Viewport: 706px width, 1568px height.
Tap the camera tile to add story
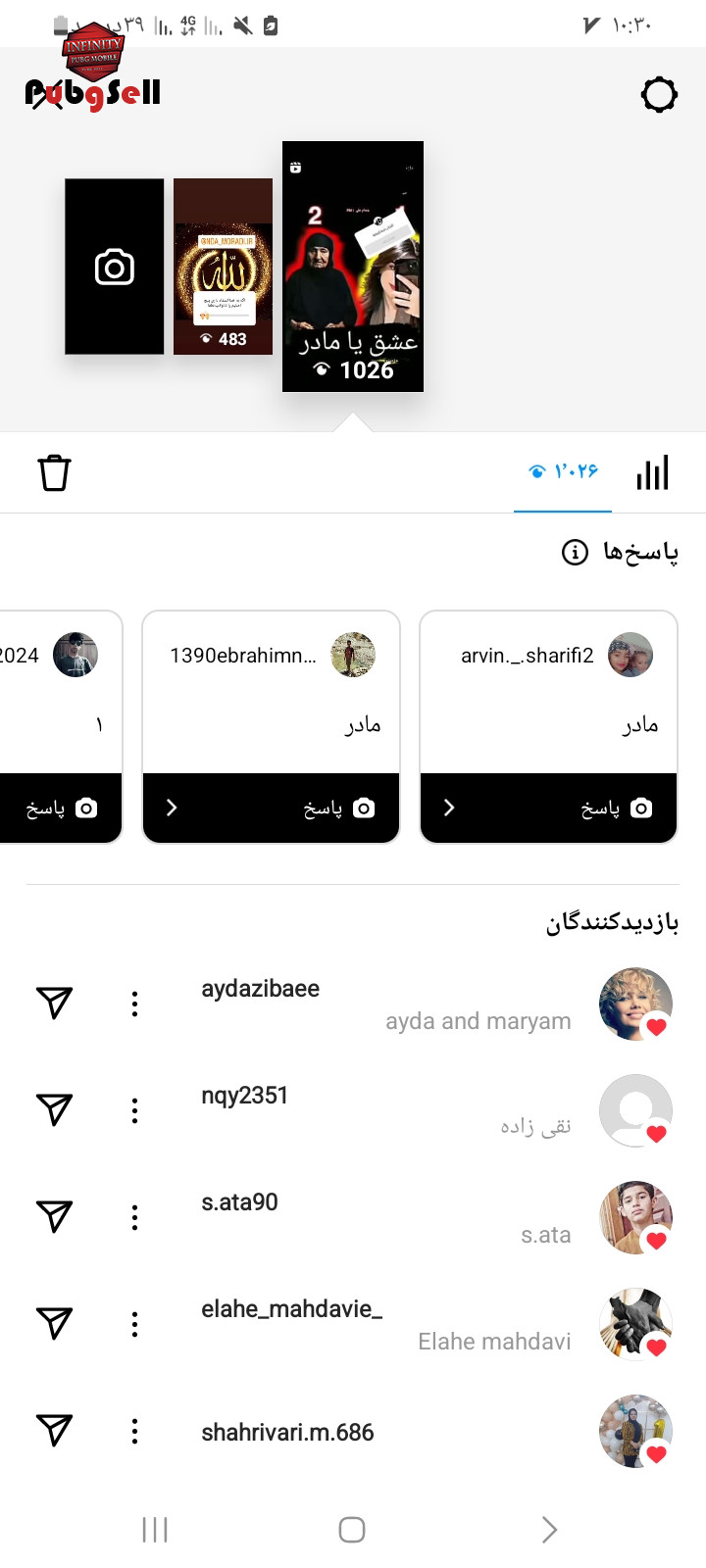(x=115, y=267)
